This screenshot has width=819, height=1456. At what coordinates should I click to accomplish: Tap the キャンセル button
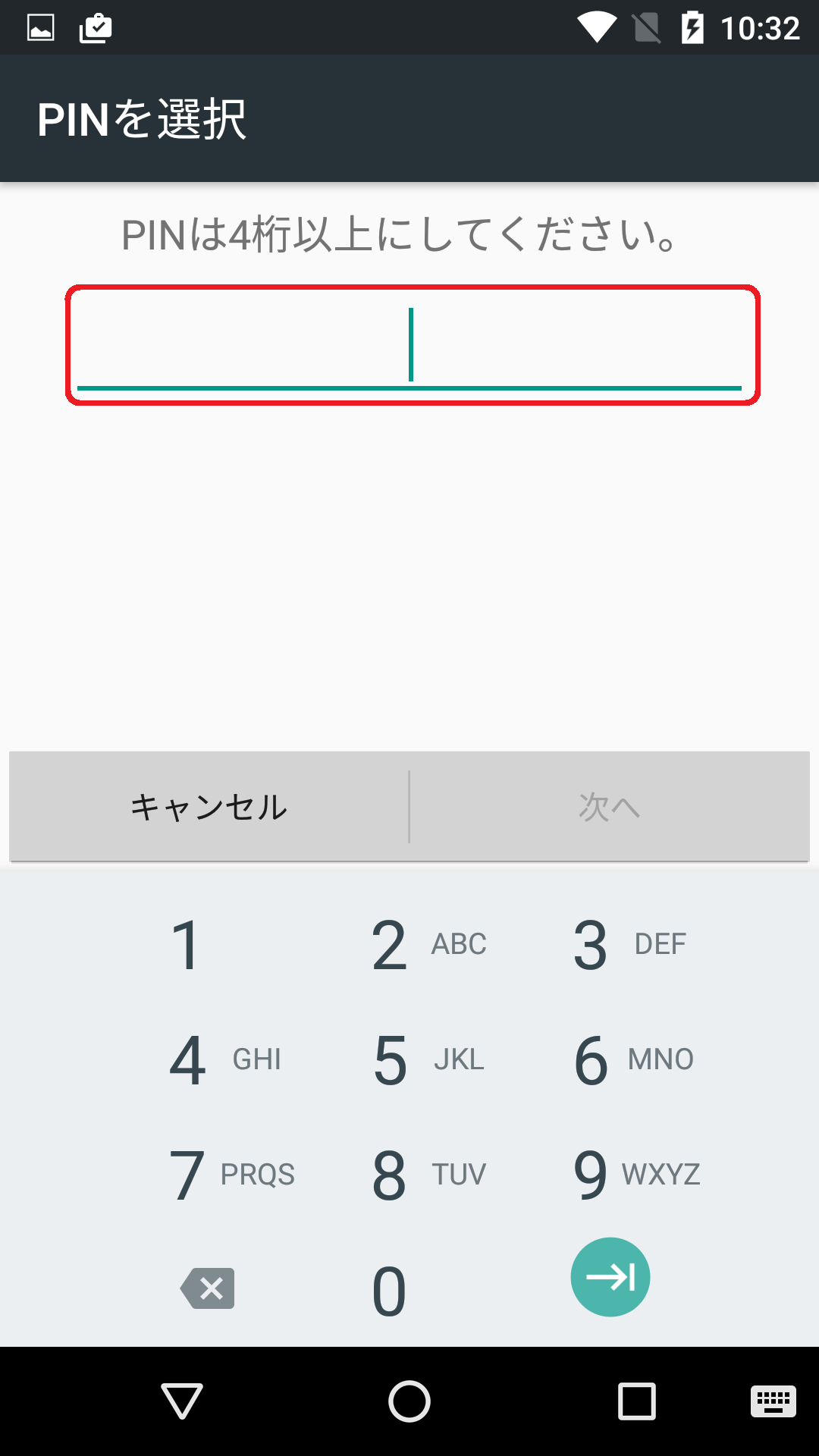209,807
